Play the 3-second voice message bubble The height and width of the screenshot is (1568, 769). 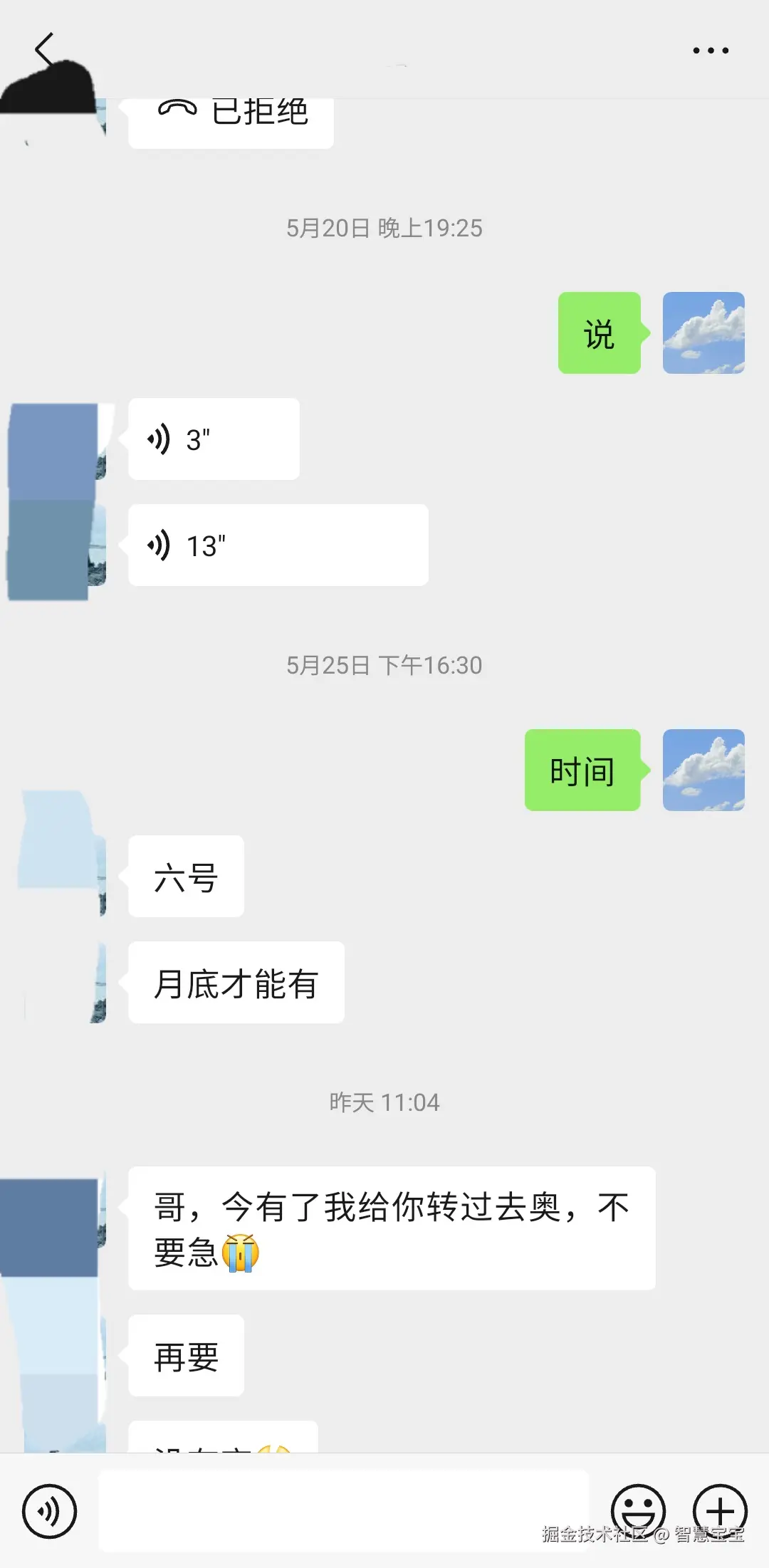(x=214, y=439)
